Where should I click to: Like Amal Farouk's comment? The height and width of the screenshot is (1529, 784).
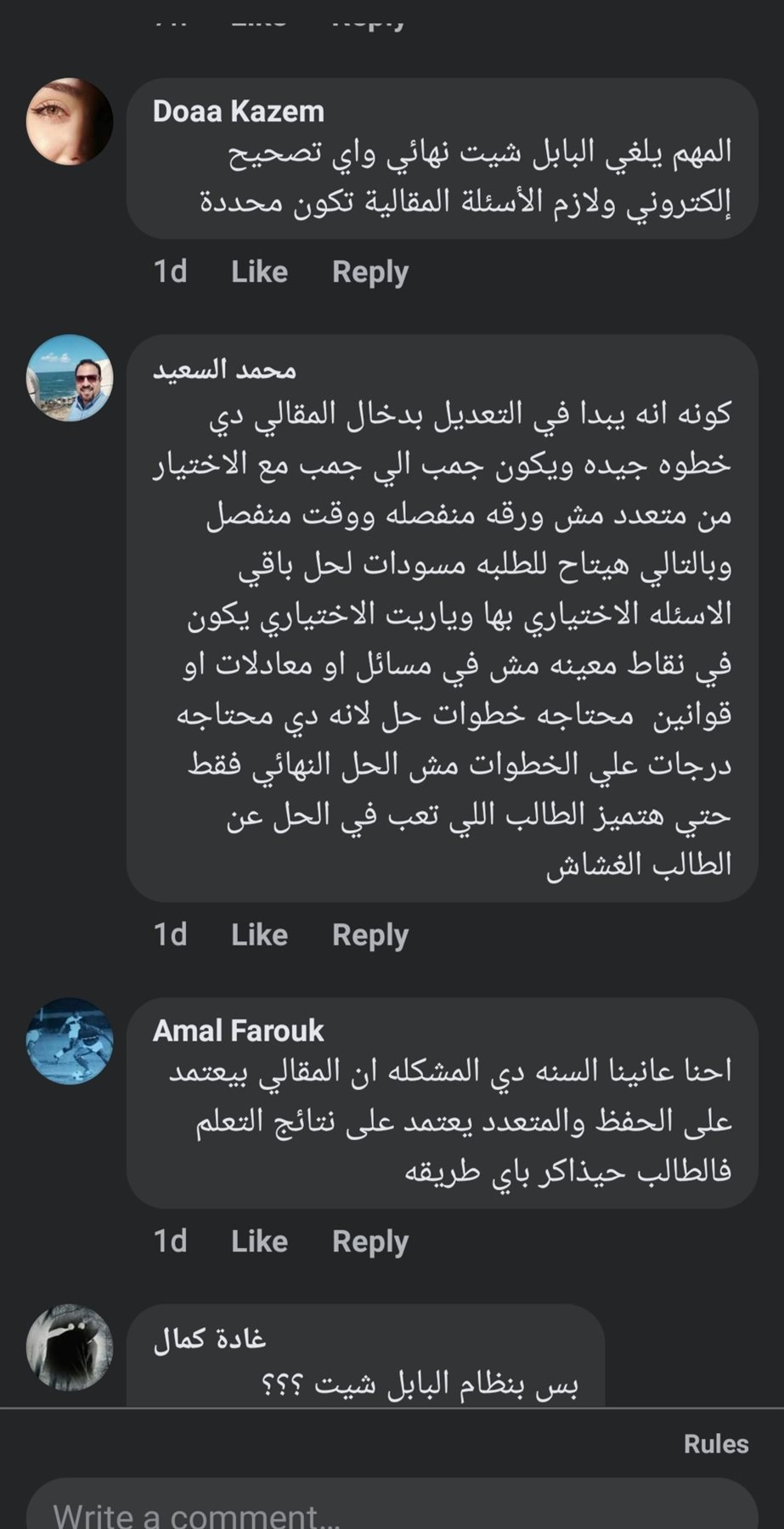click(x=259, y=1241)
